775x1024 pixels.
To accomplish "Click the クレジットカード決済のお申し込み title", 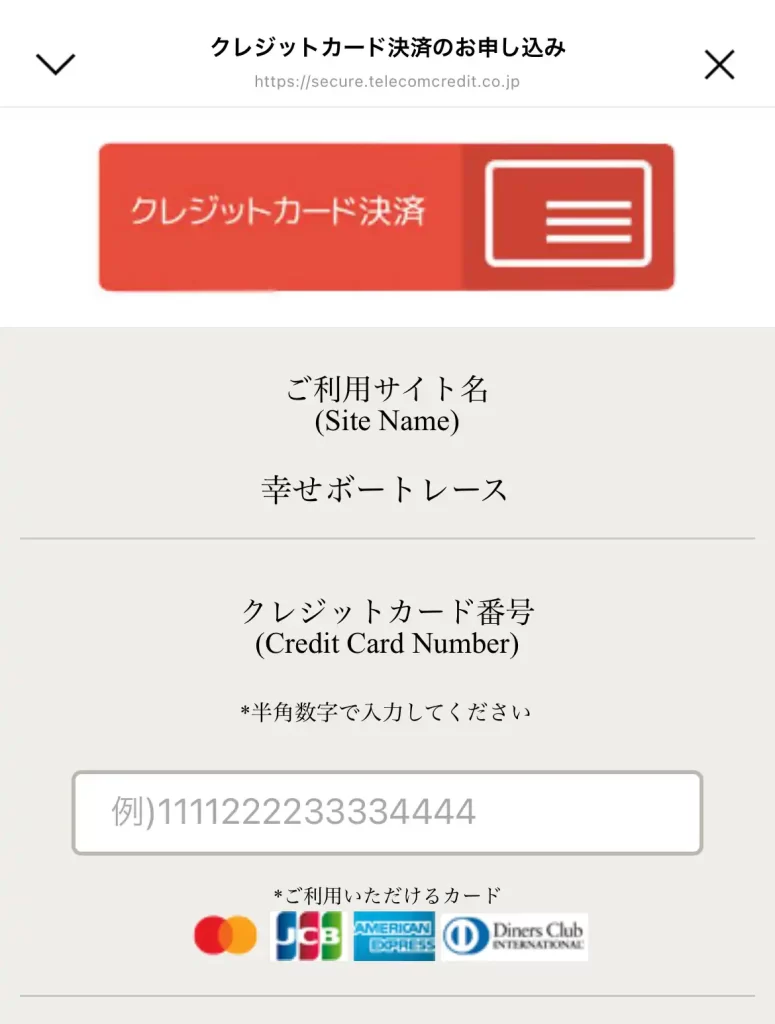I will [x=387, y=45].
